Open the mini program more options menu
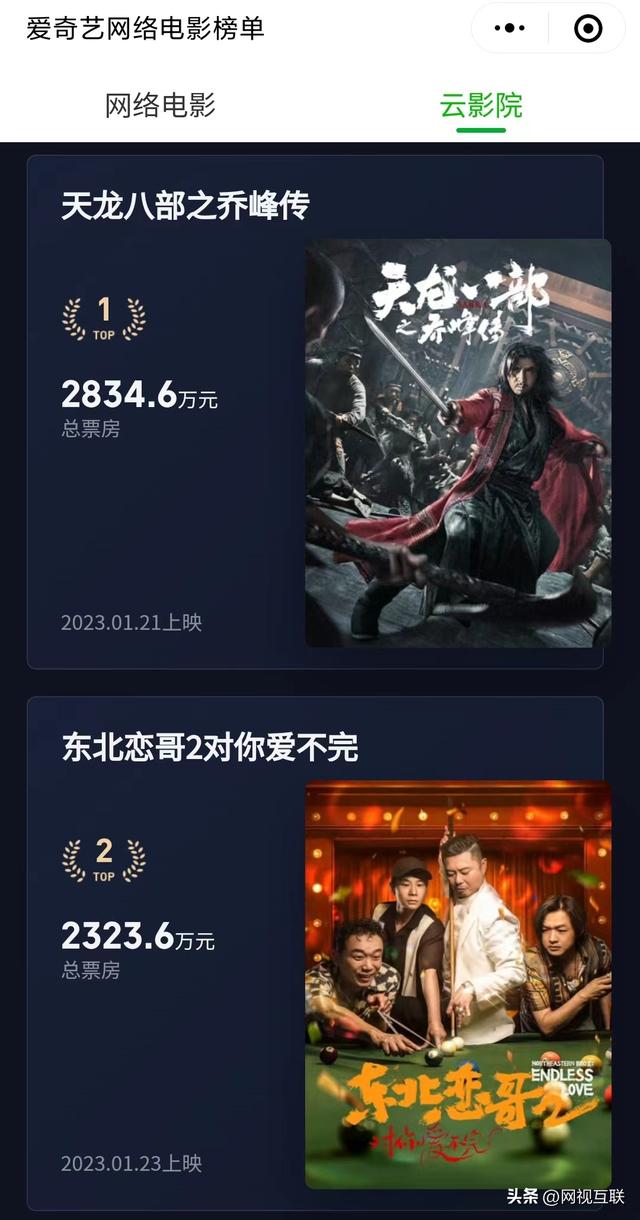The image size is (640, 1220). [x=510, y=29]
